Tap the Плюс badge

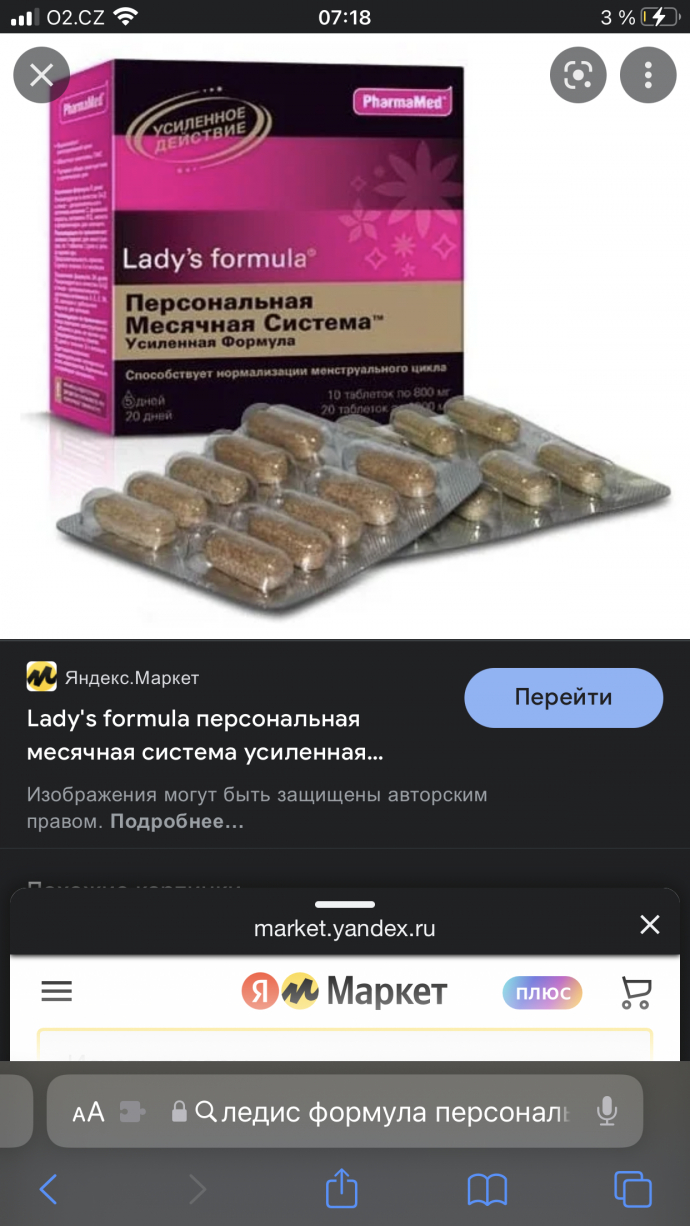542,993
